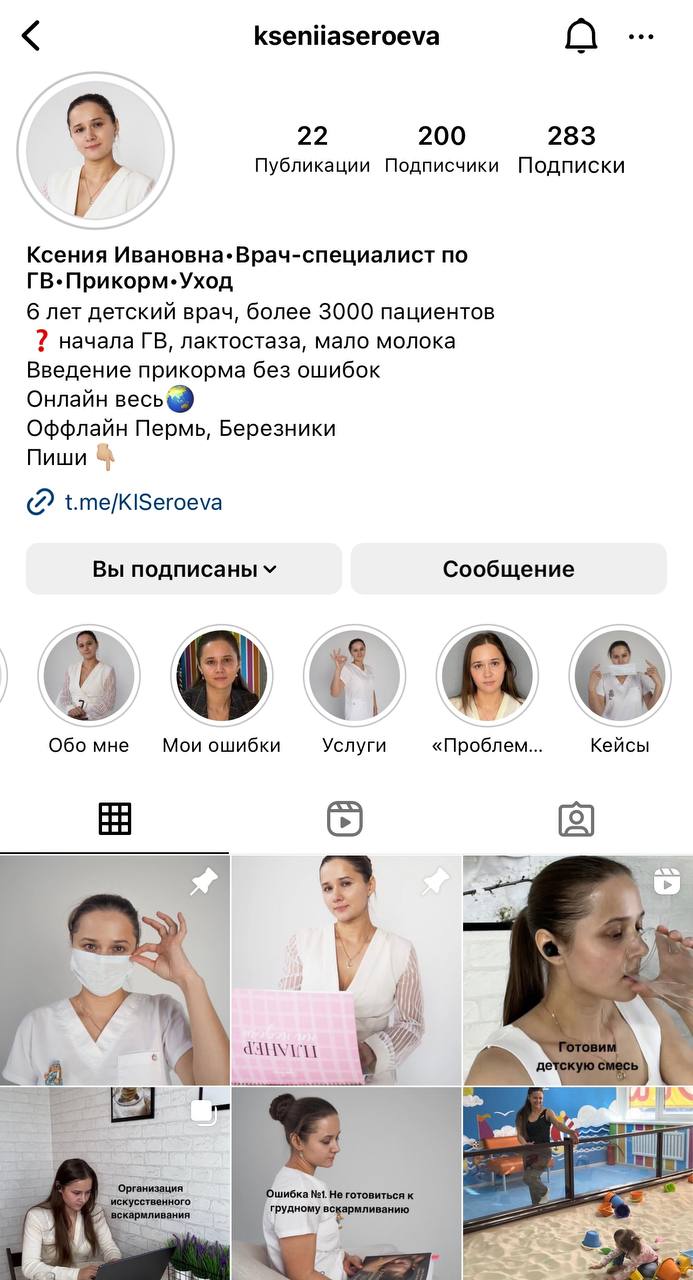The height and width of the screenshot is (1280, 693).
Task: Open the Ошибка №1 post
Action: point(346,1183)
